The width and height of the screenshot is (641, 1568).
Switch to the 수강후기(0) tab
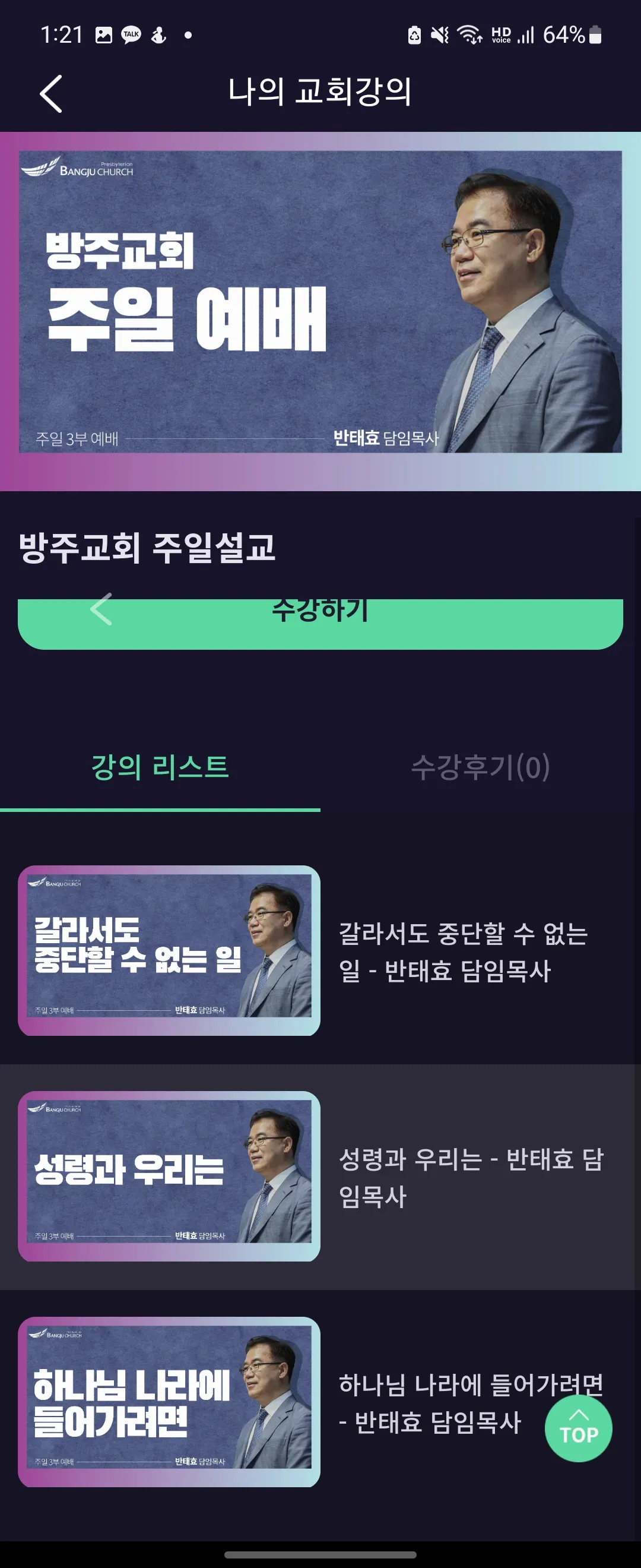click(480, 767)
